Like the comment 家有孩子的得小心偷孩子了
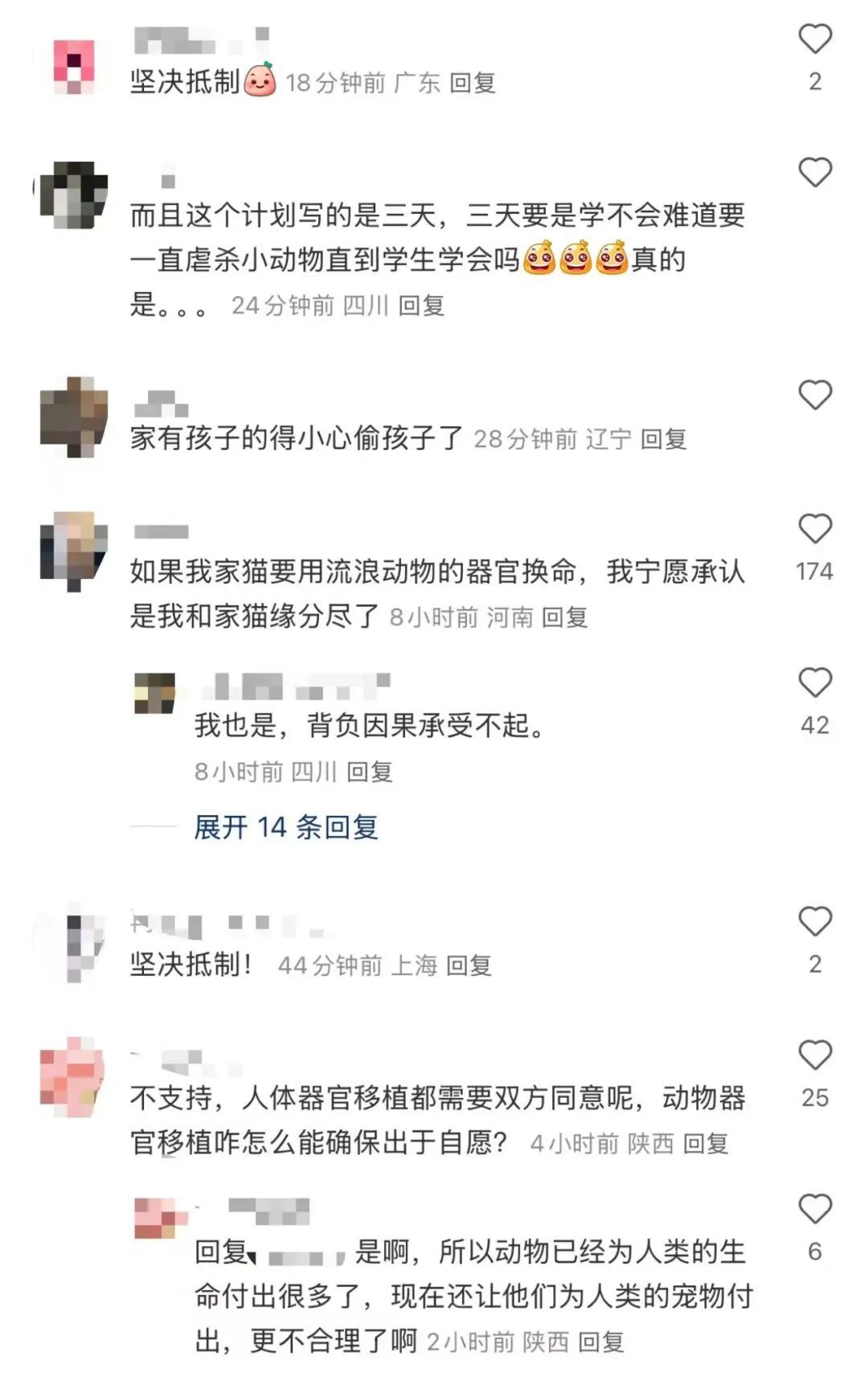The width and height of the screenshot is (868, 1377). 814,395
